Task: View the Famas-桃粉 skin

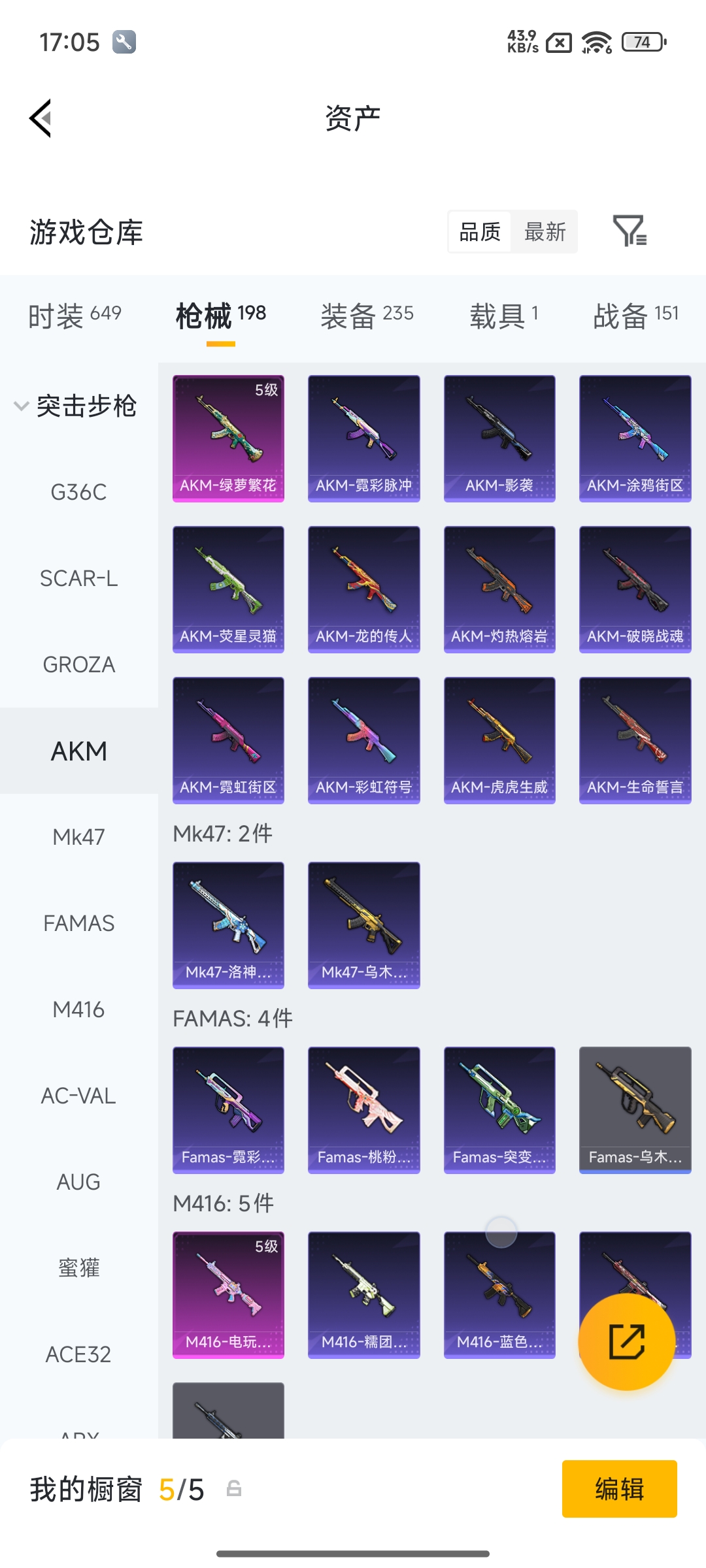Action: [x=363, y=1110]
